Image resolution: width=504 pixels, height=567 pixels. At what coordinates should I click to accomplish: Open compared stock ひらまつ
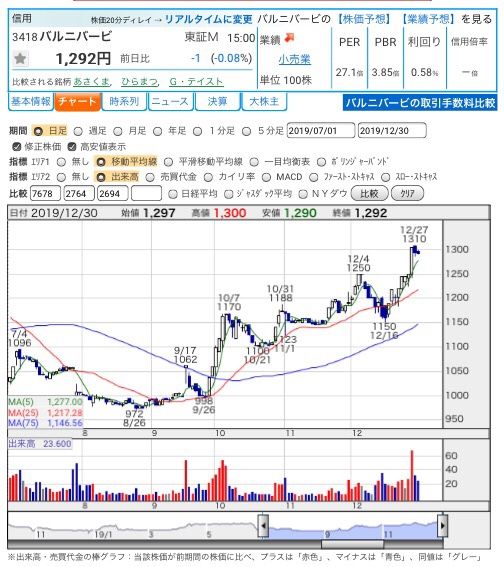[x=139, y=82]
